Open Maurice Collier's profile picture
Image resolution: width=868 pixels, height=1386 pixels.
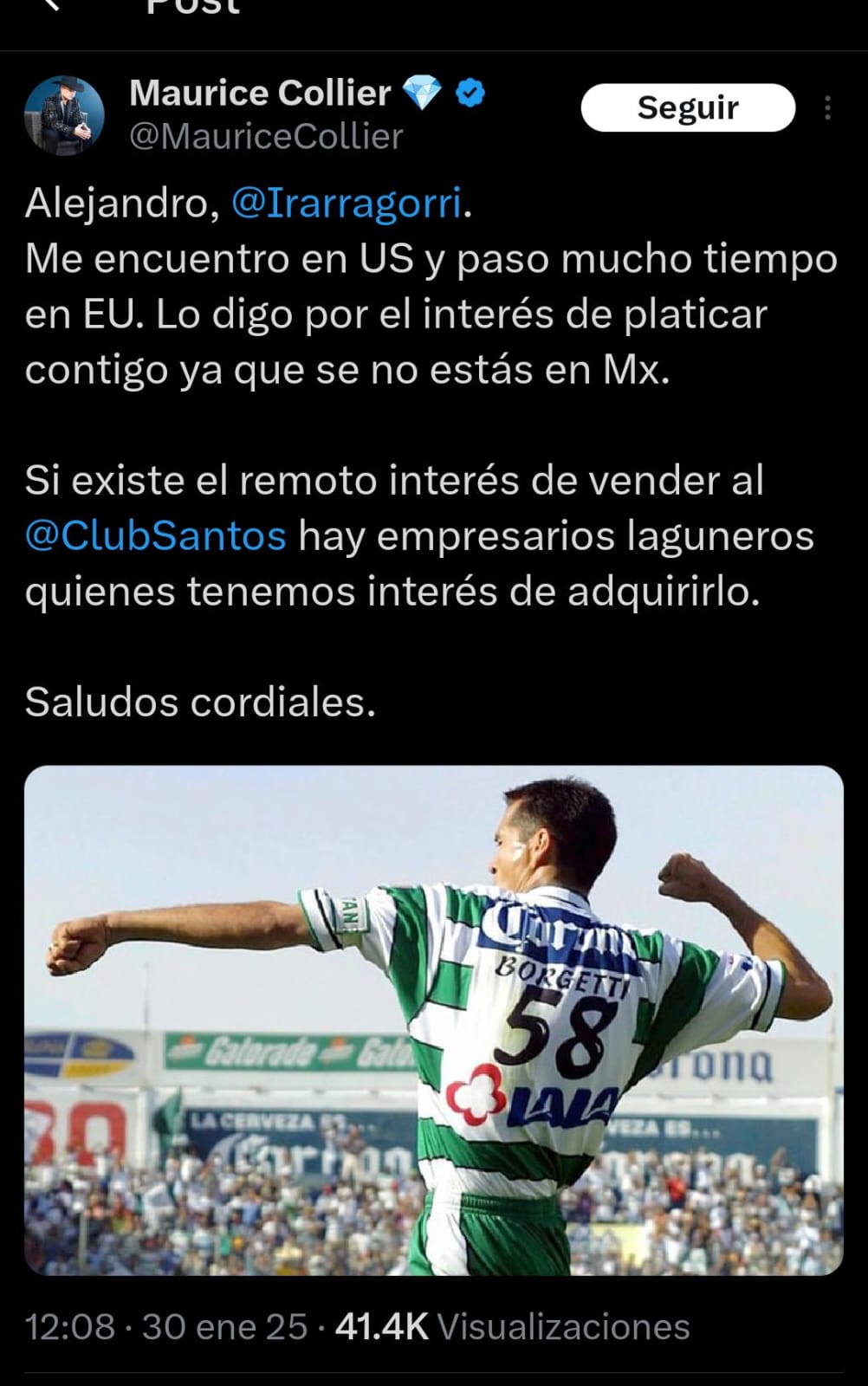(64, 115)
